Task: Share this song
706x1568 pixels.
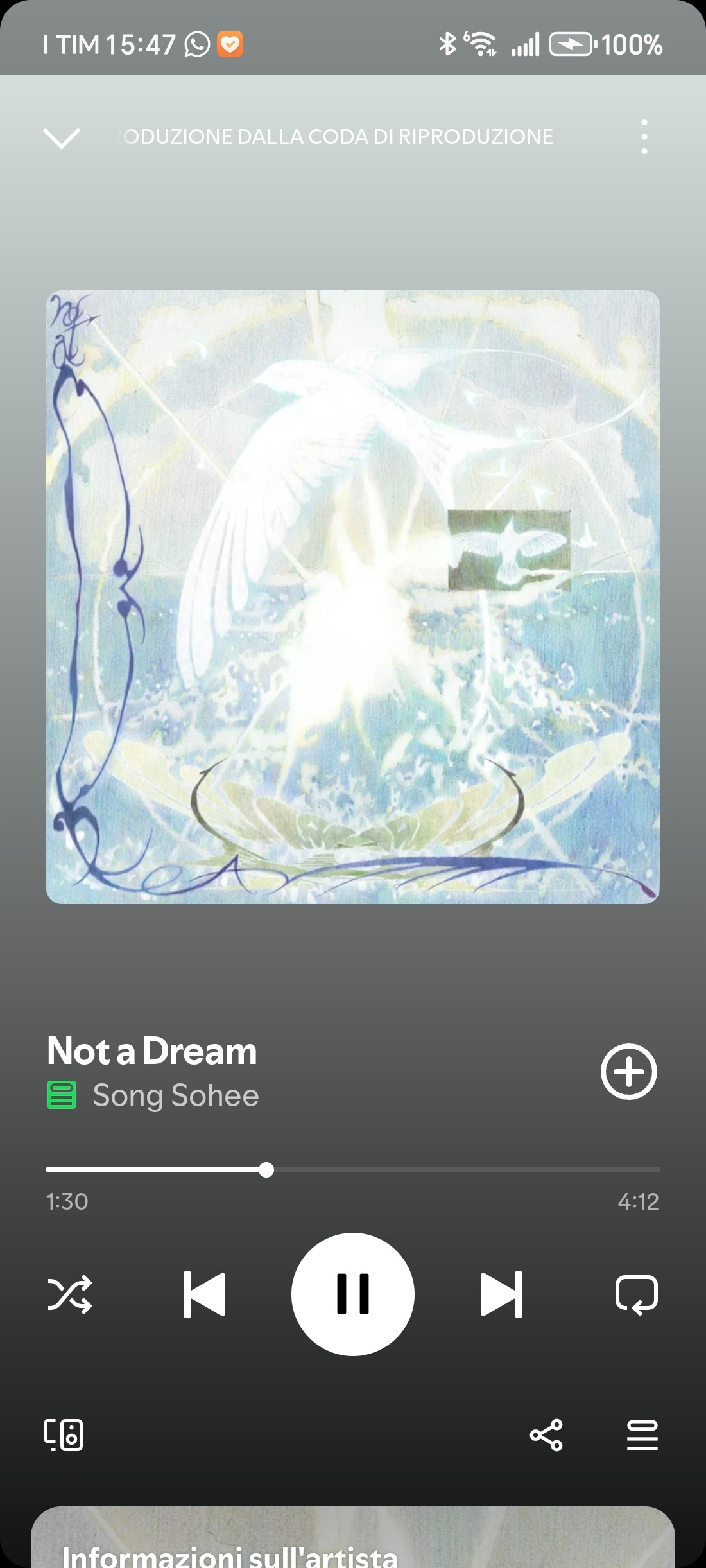Action: [546, 1434]
